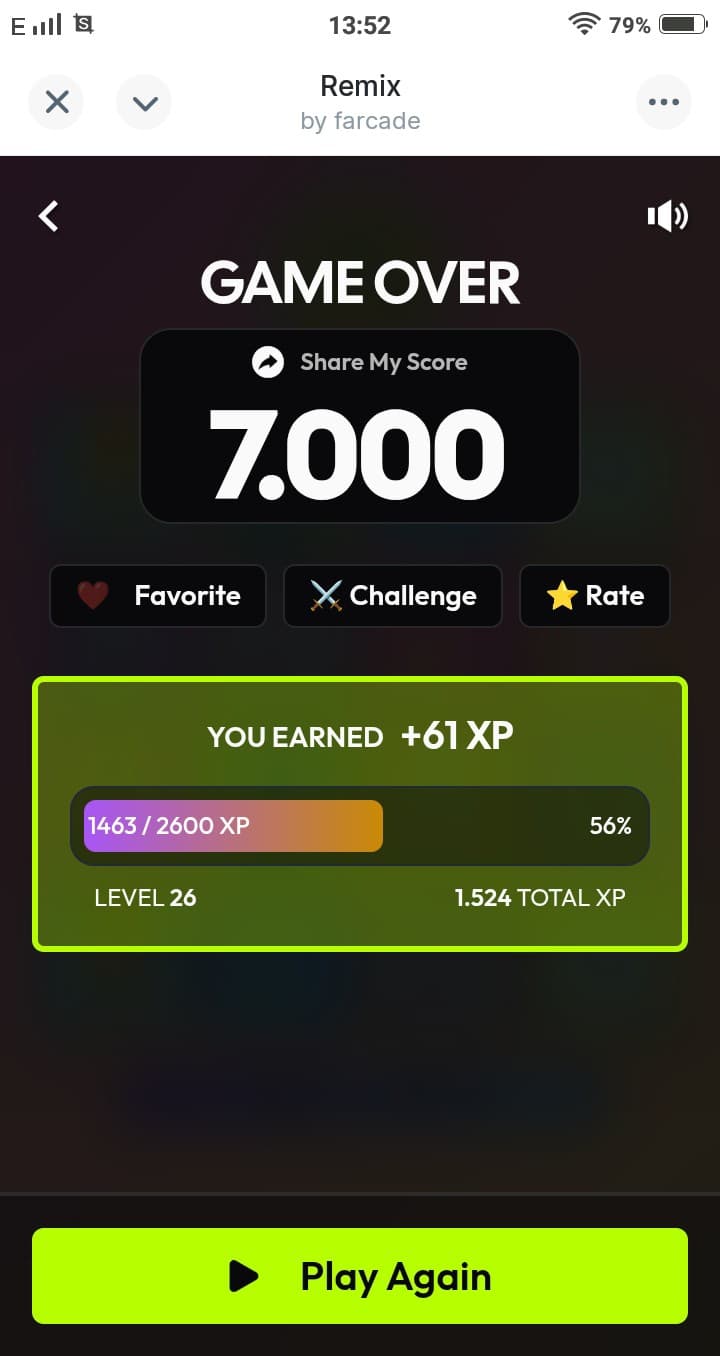
Task: Minimize the app with the down chevron
Action: tap(144, 102)
